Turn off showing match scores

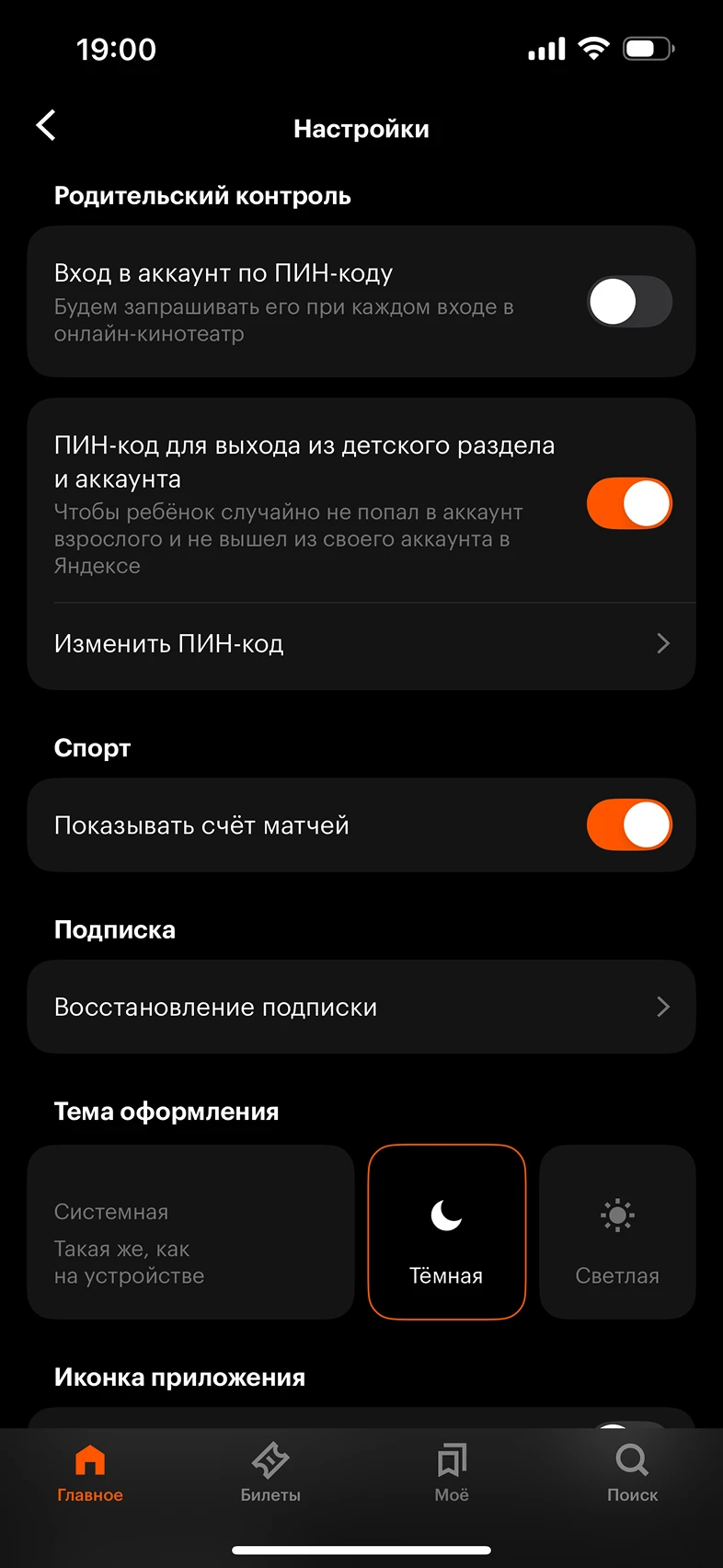click(x=629, y=824)
